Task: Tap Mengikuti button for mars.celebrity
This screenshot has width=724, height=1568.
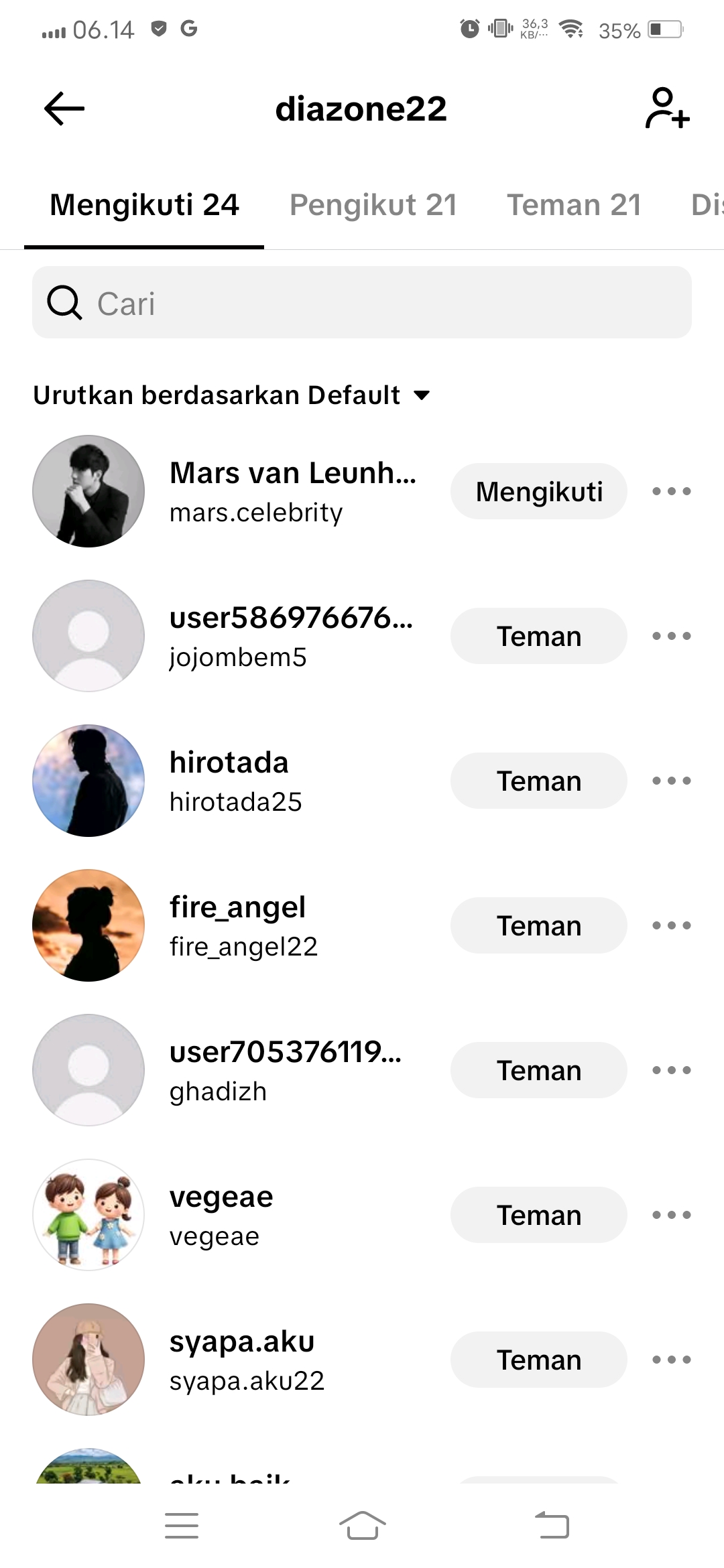Action: point(538,491)
